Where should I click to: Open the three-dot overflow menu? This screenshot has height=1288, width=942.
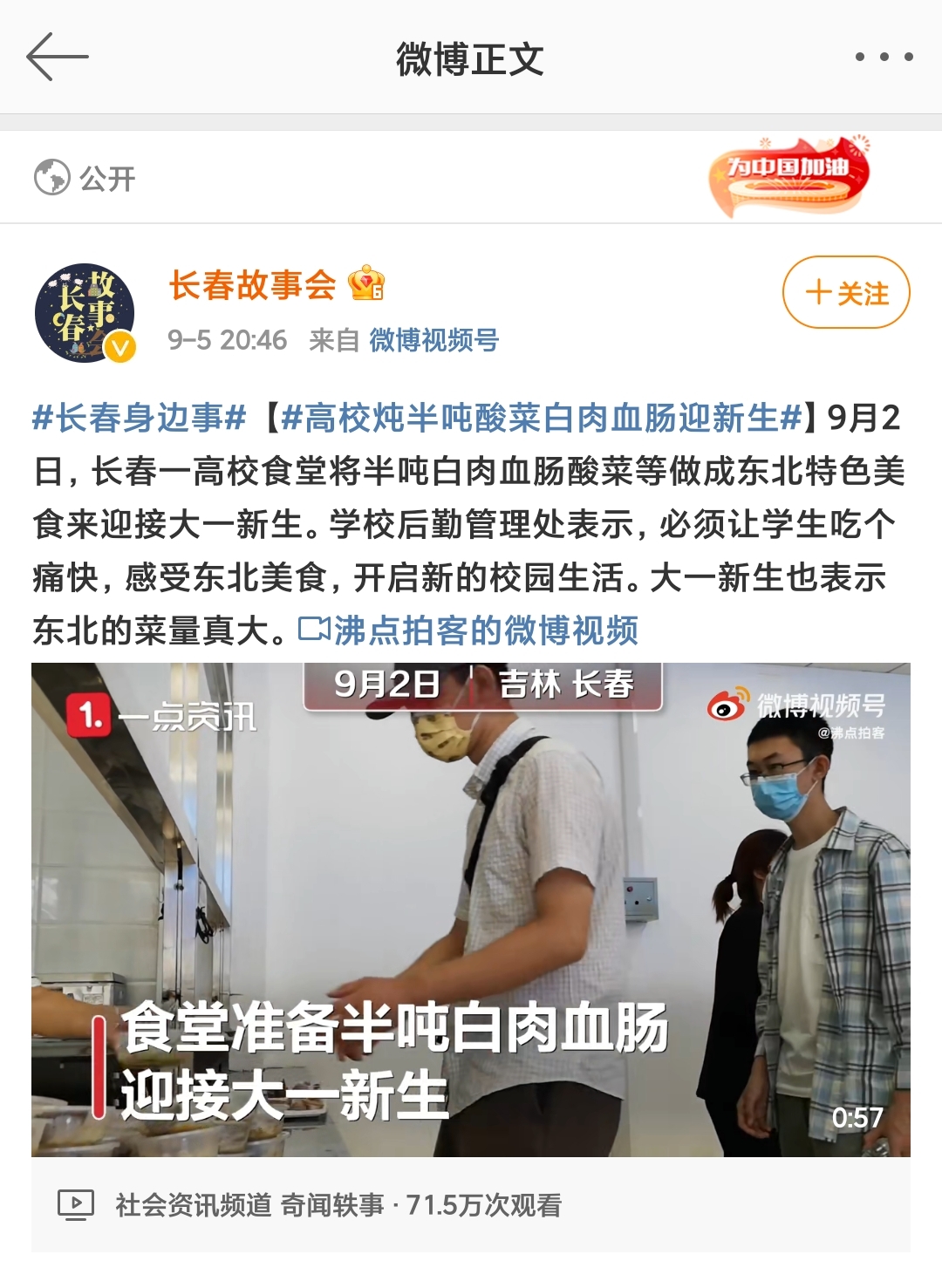pyautogui.click(x=884, y=58)
